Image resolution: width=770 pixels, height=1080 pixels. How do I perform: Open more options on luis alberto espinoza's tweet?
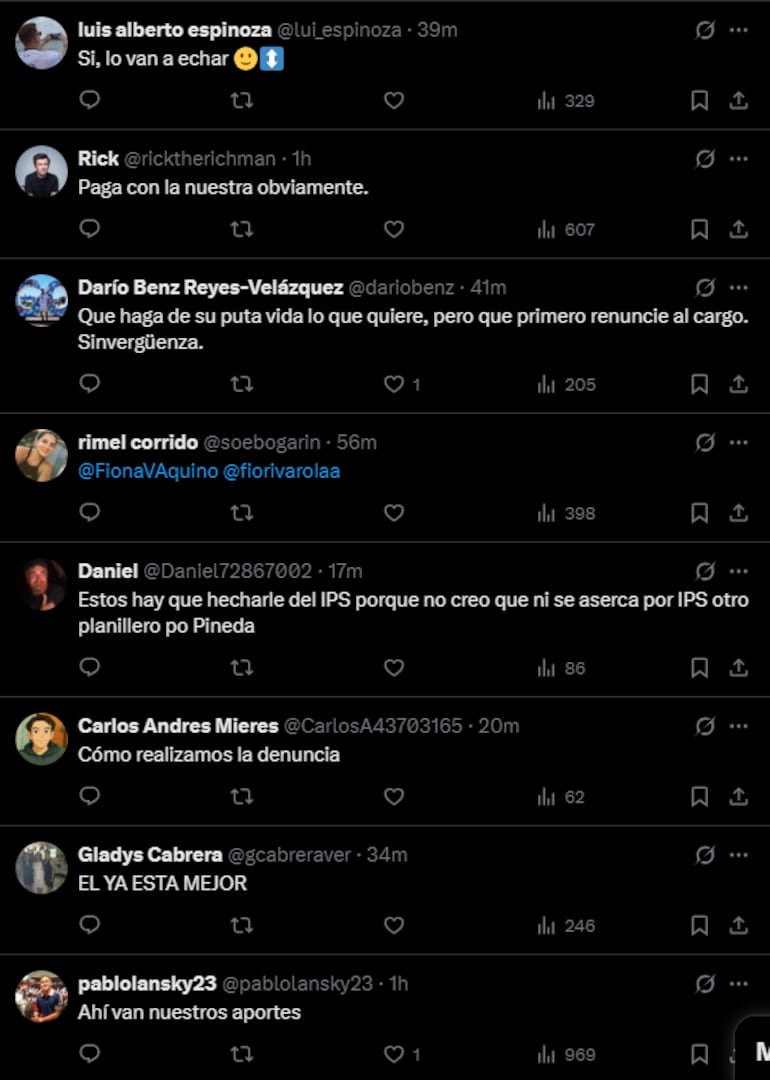(738, 30)
